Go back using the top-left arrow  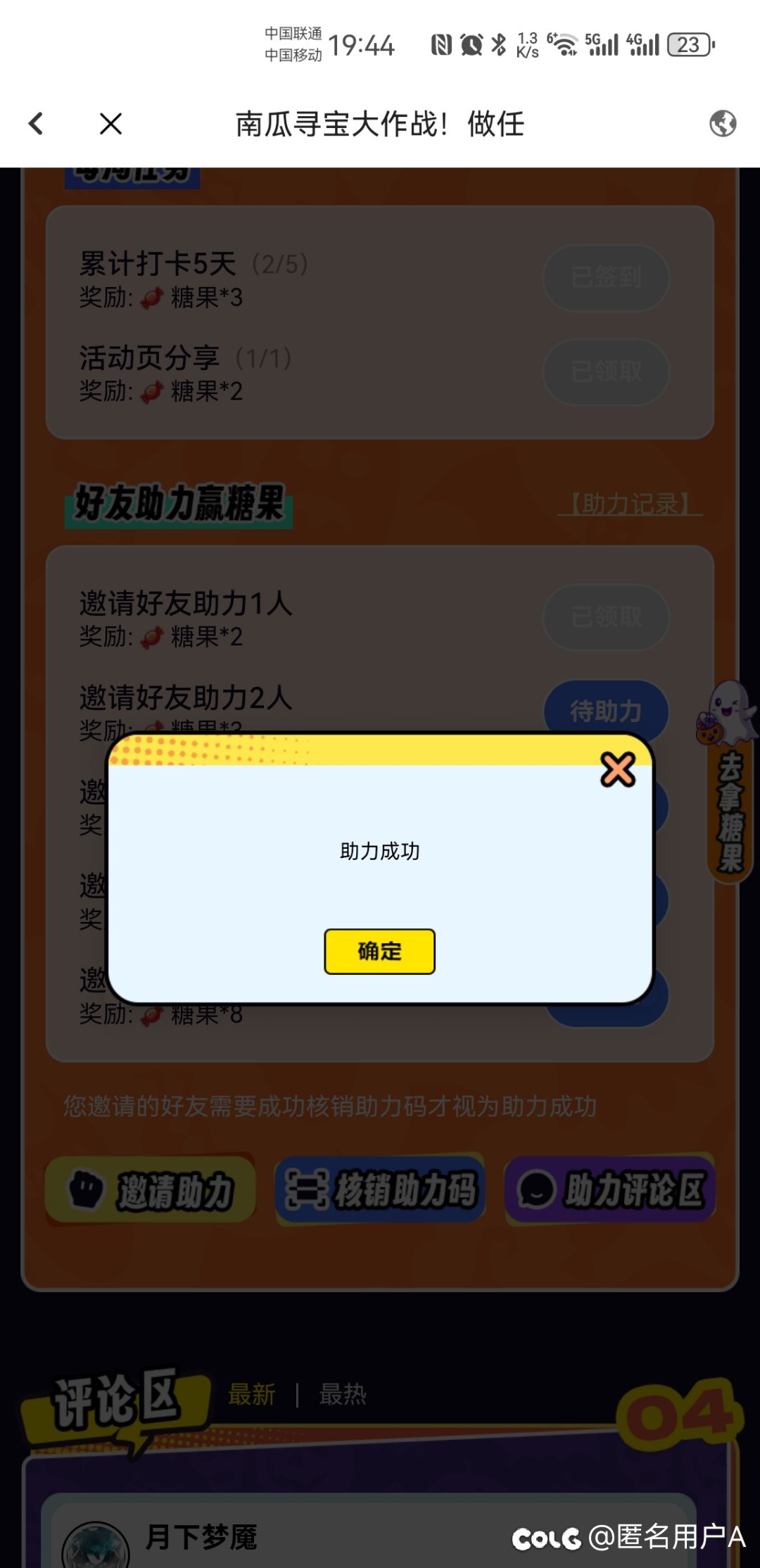point(36,124)
